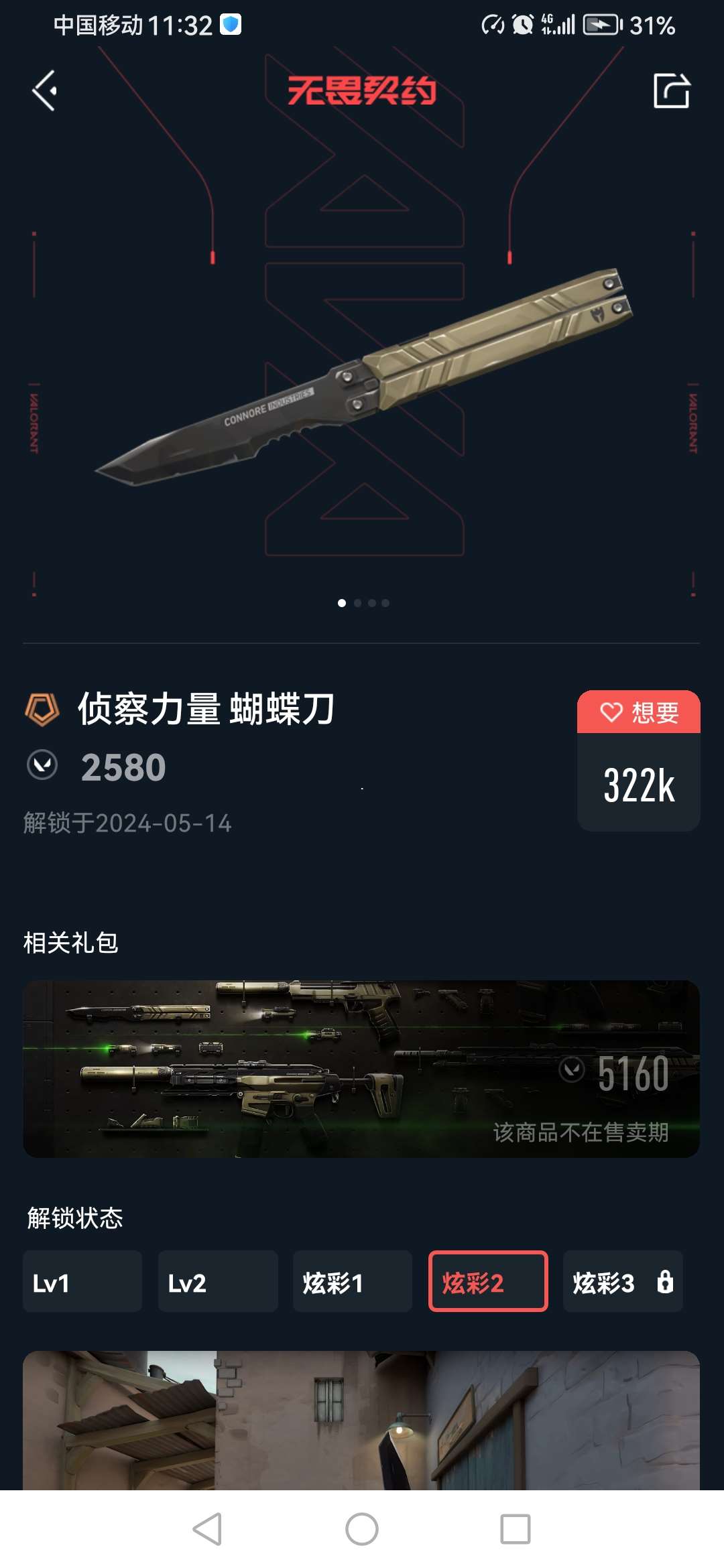Go back using the top-left arrow
The image size is (724, 1568).
coord(44,90)
